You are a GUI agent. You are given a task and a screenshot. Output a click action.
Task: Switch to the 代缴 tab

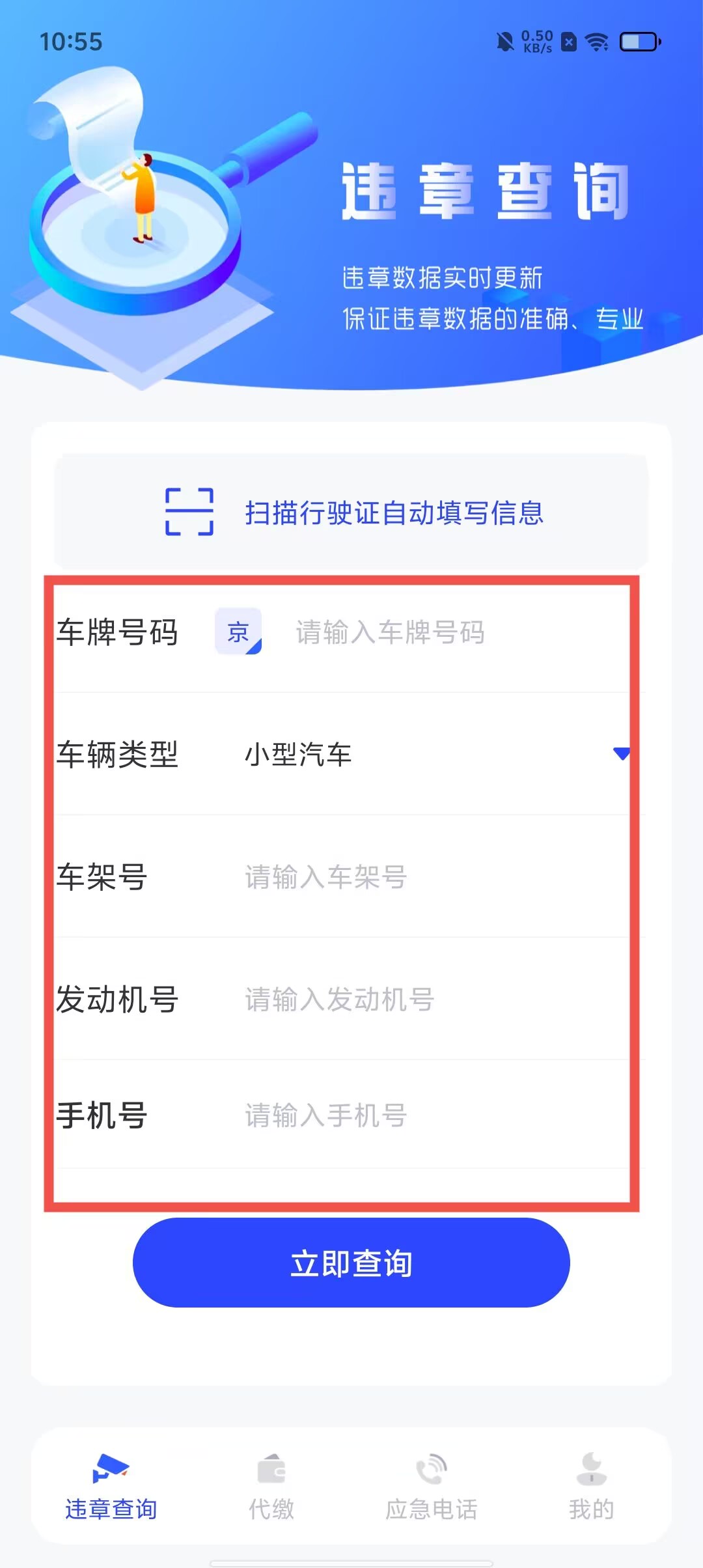pos(271,1487)
